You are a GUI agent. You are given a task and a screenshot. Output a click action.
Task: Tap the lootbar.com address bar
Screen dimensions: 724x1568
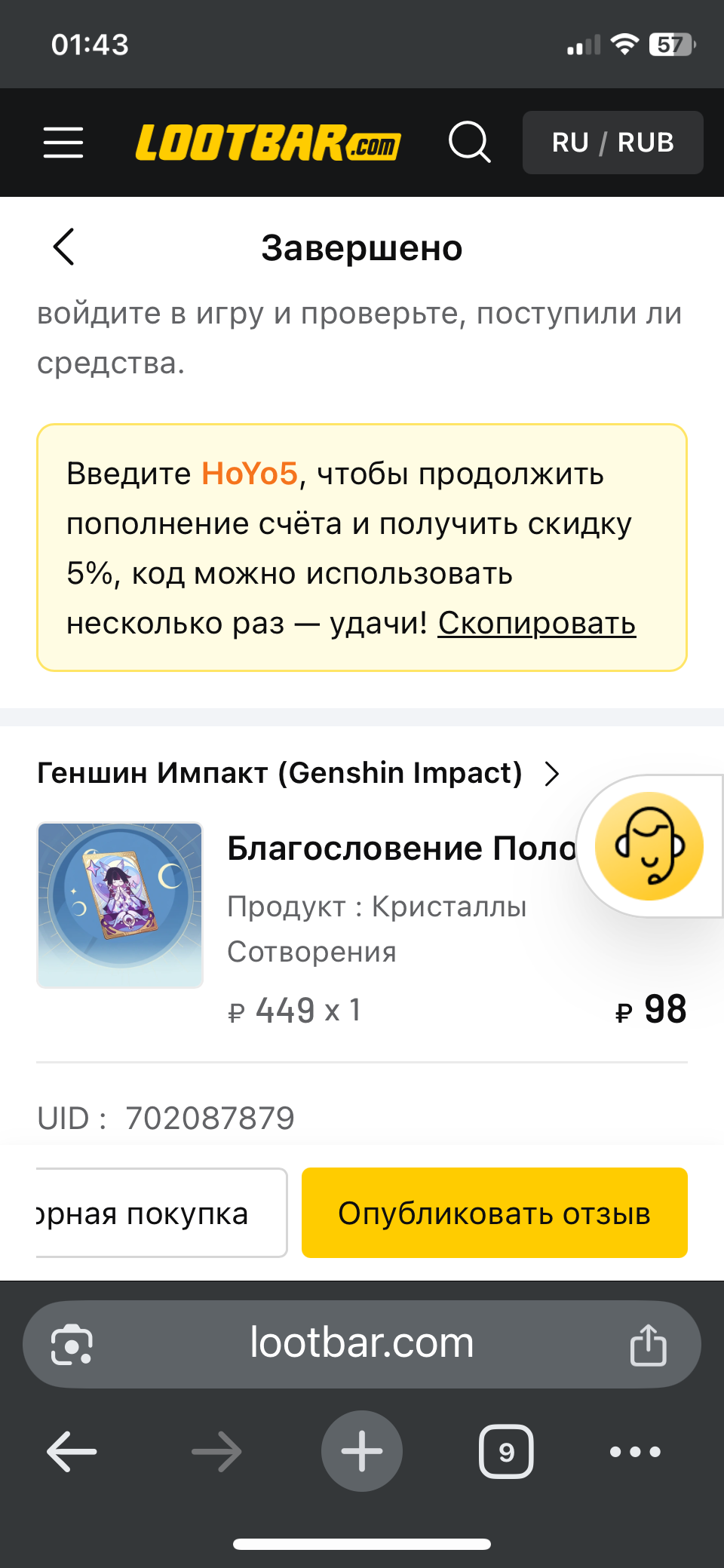[x=362, y=1343]
